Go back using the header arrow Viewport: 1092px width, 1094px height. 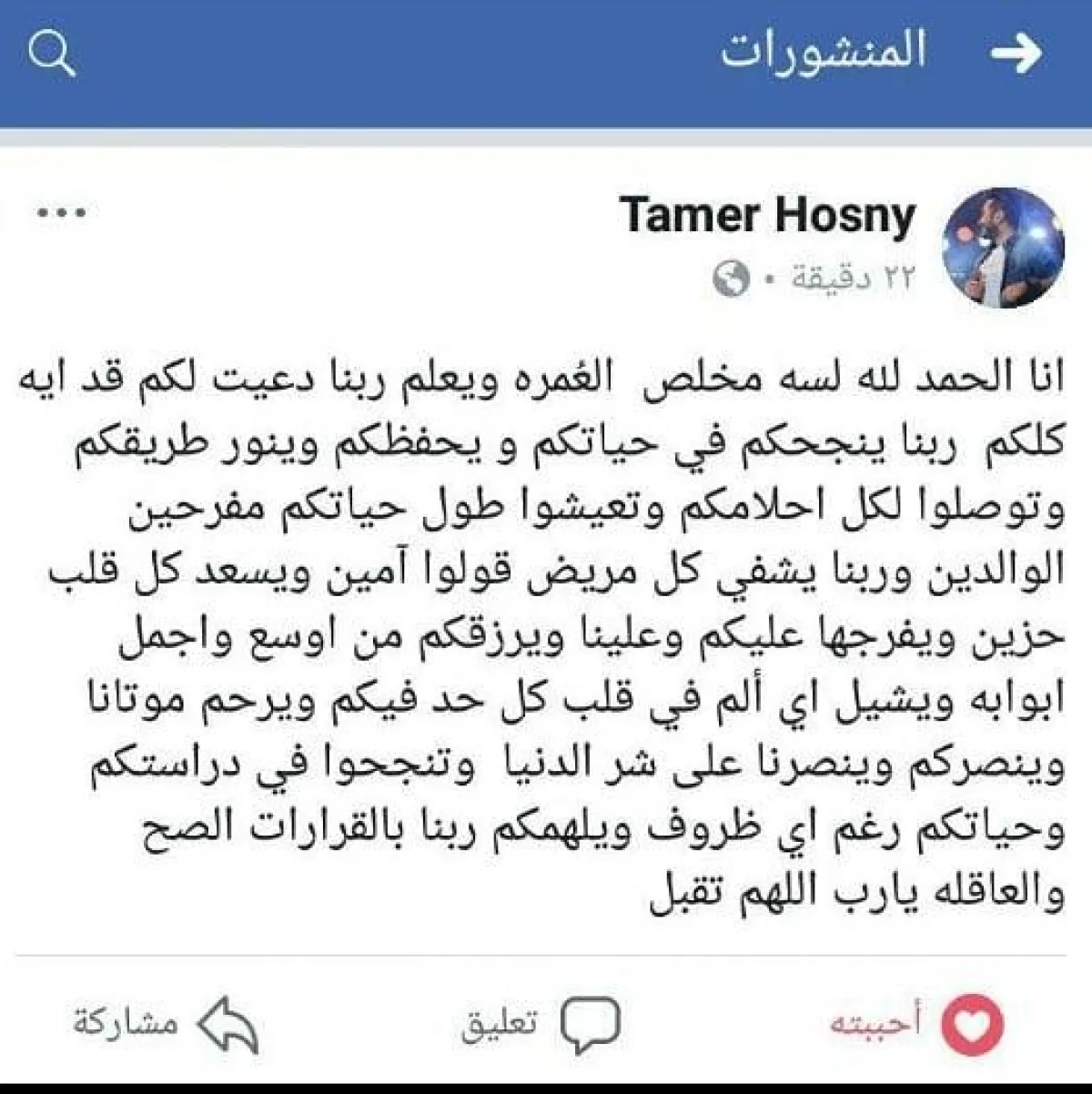click(x=1016, y=55)
